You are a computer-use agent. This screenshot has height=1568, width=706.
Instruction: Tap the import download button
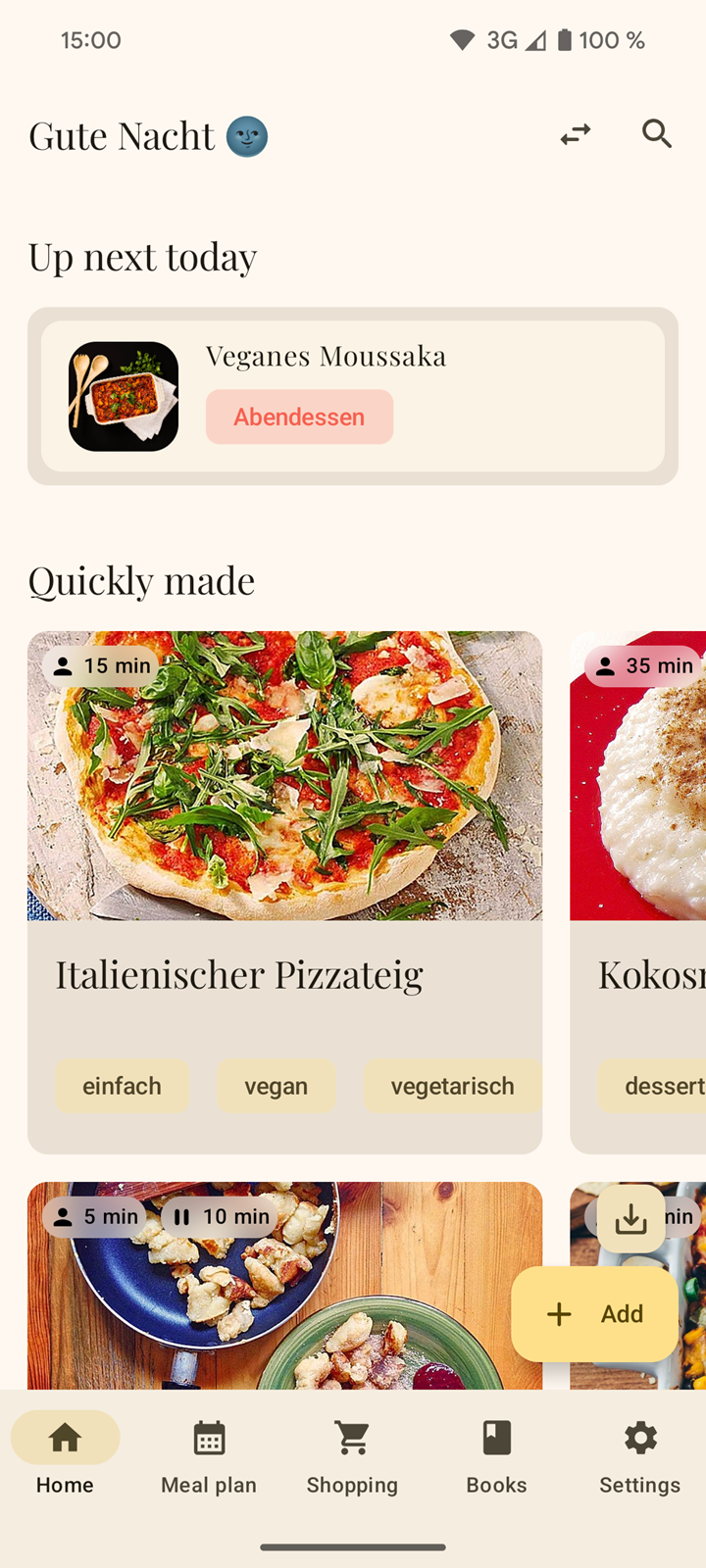click(630, 1219)
